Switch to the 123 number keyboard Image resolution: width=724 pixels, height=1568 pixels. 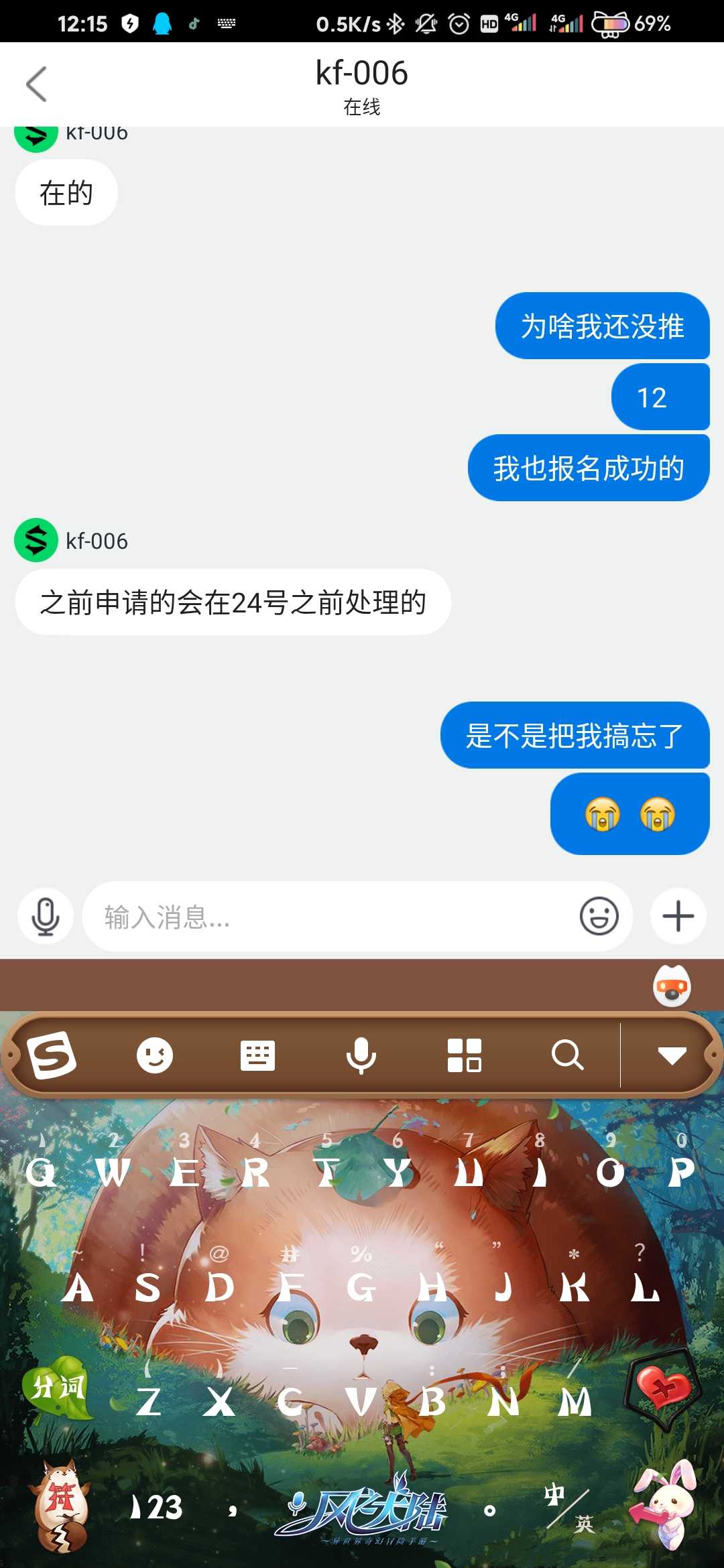pyautogui.click(x=156, y=1508)
